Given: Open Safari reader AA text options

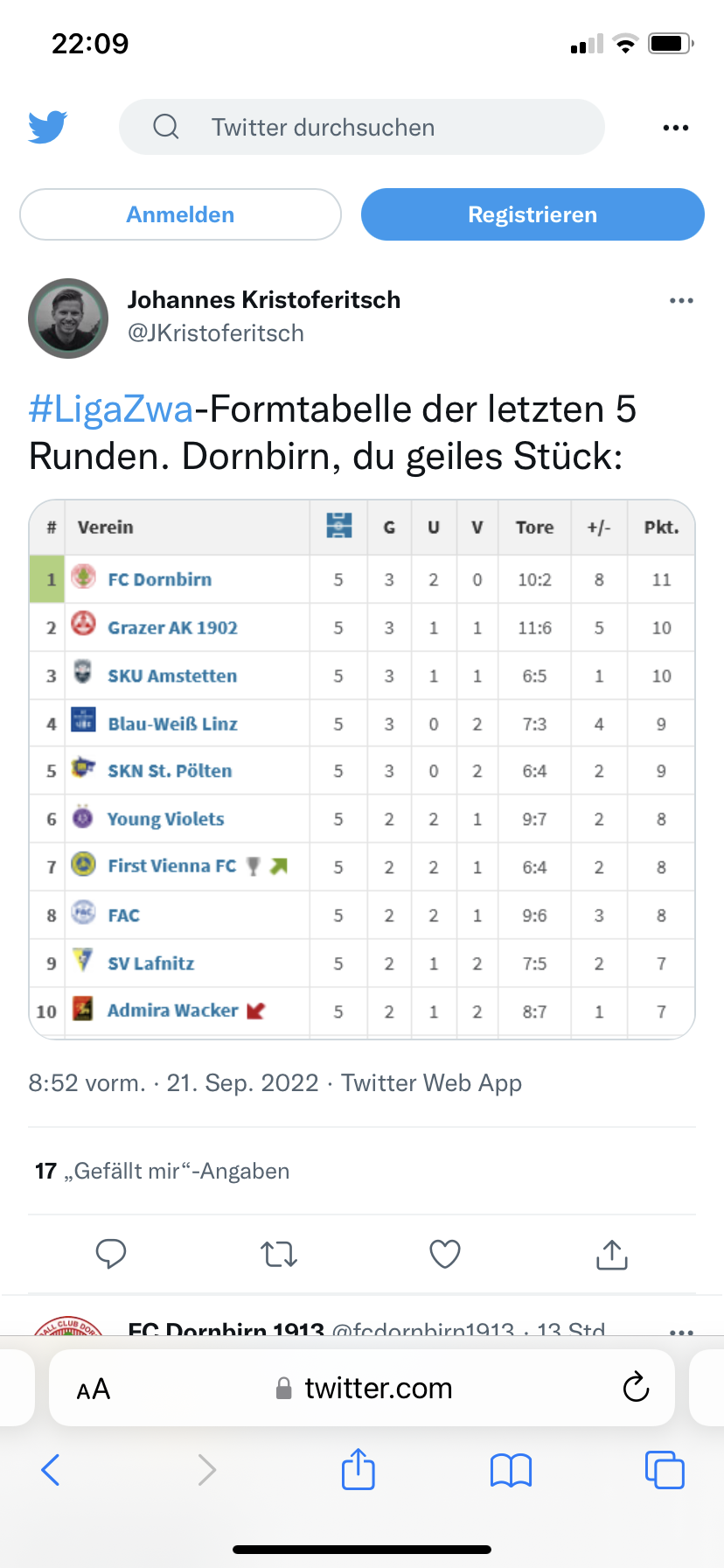Looking at the screenshot, I should pos(94,1389).
